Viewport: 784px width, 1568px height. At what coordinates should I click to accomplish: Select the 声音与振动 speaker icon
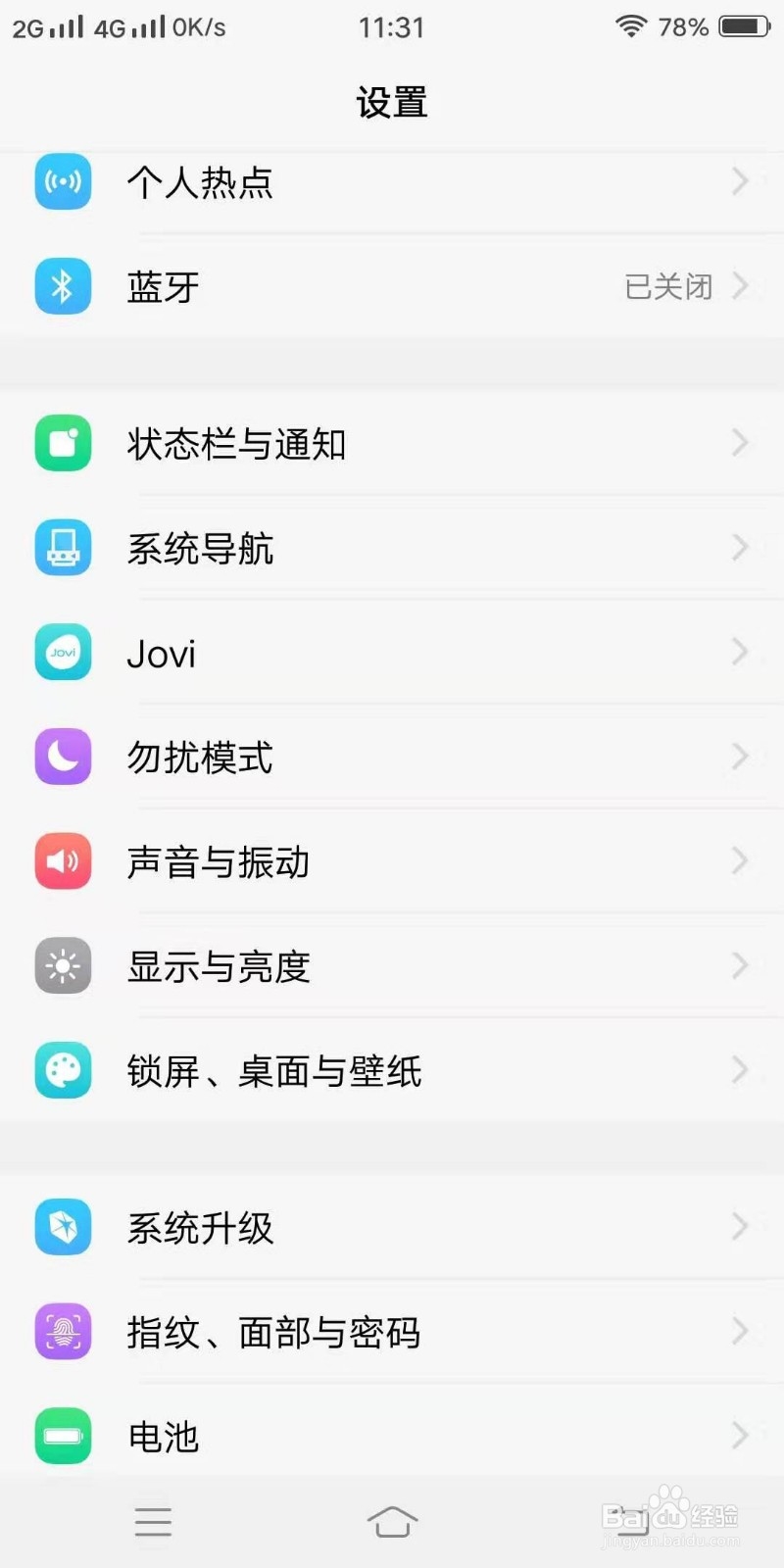63,861
